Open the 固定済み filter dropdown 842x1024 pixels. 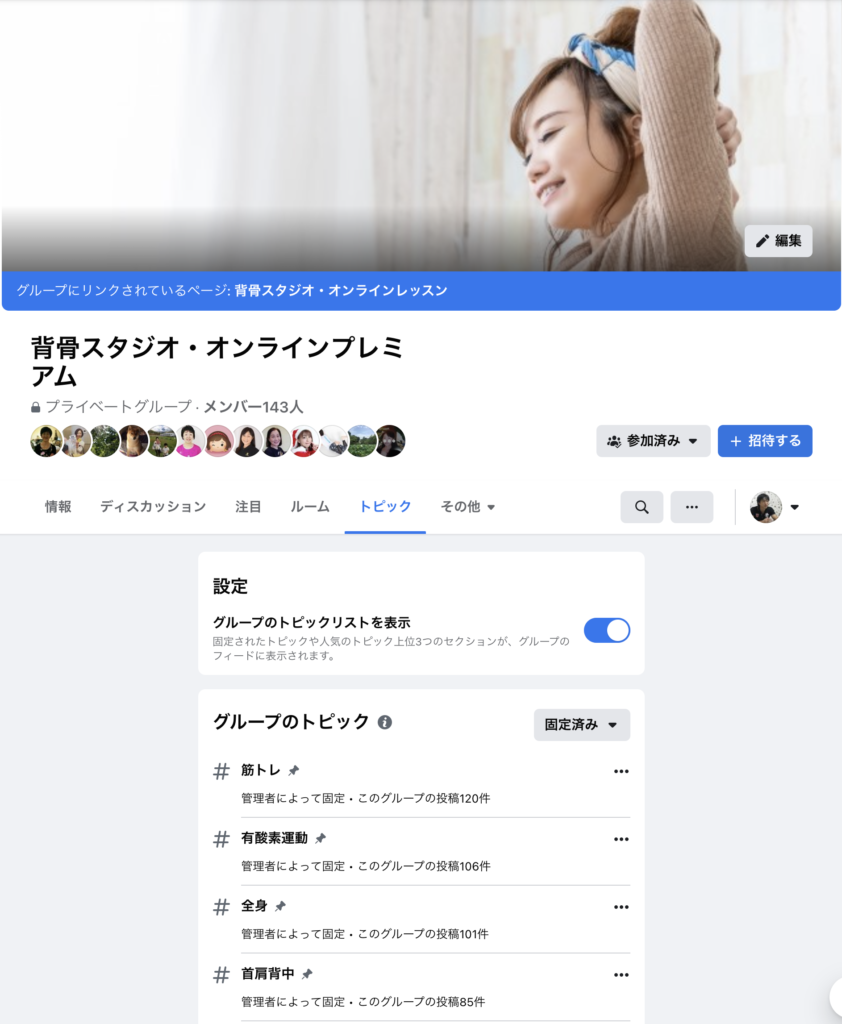581,725
